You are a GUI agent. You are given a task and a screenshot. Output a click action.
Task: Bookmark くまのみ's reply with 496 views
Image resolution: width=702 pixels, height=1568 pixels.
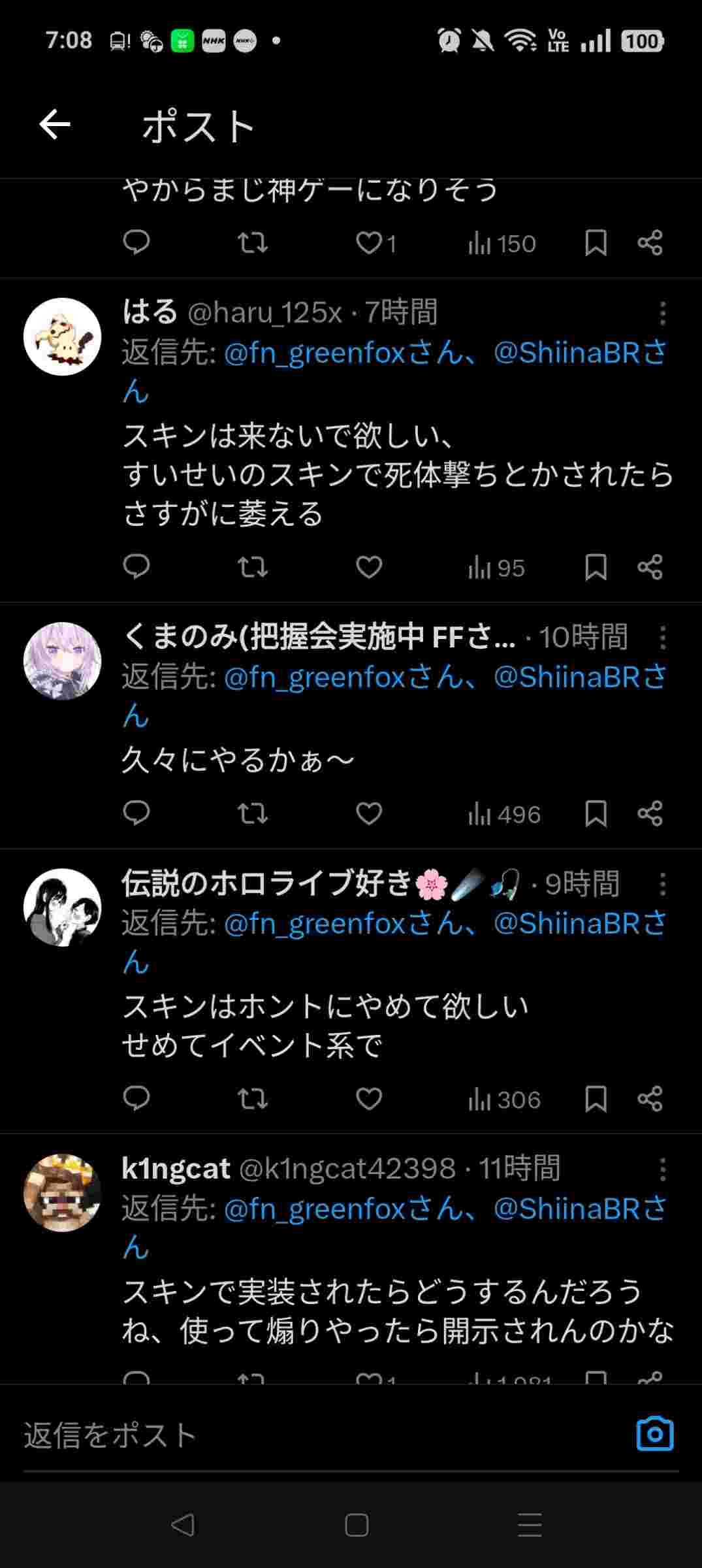point(596,813)
